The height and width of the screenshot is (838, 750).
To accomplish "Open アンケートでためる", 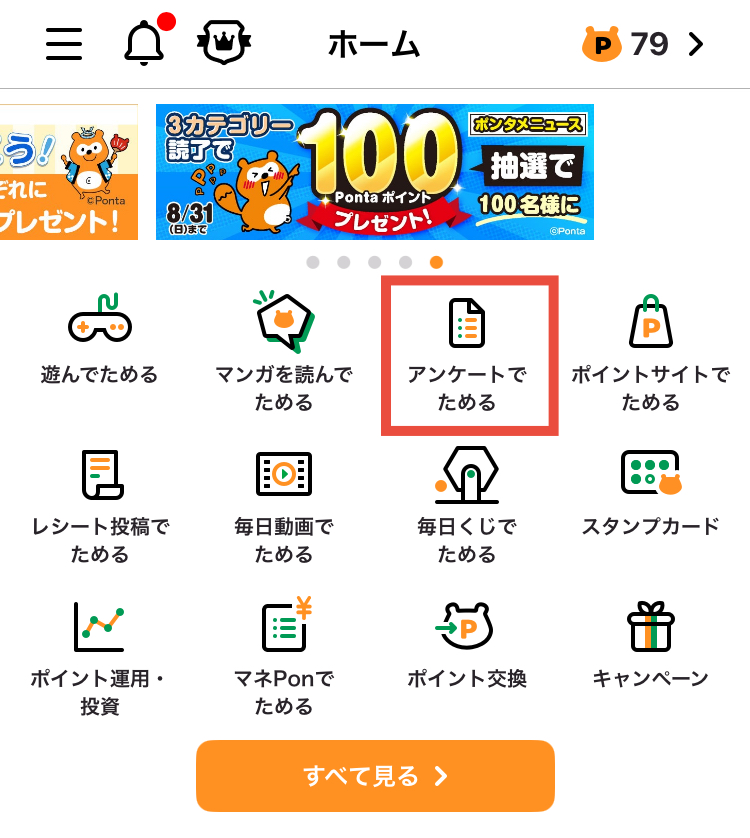I will tap(467, 357).
